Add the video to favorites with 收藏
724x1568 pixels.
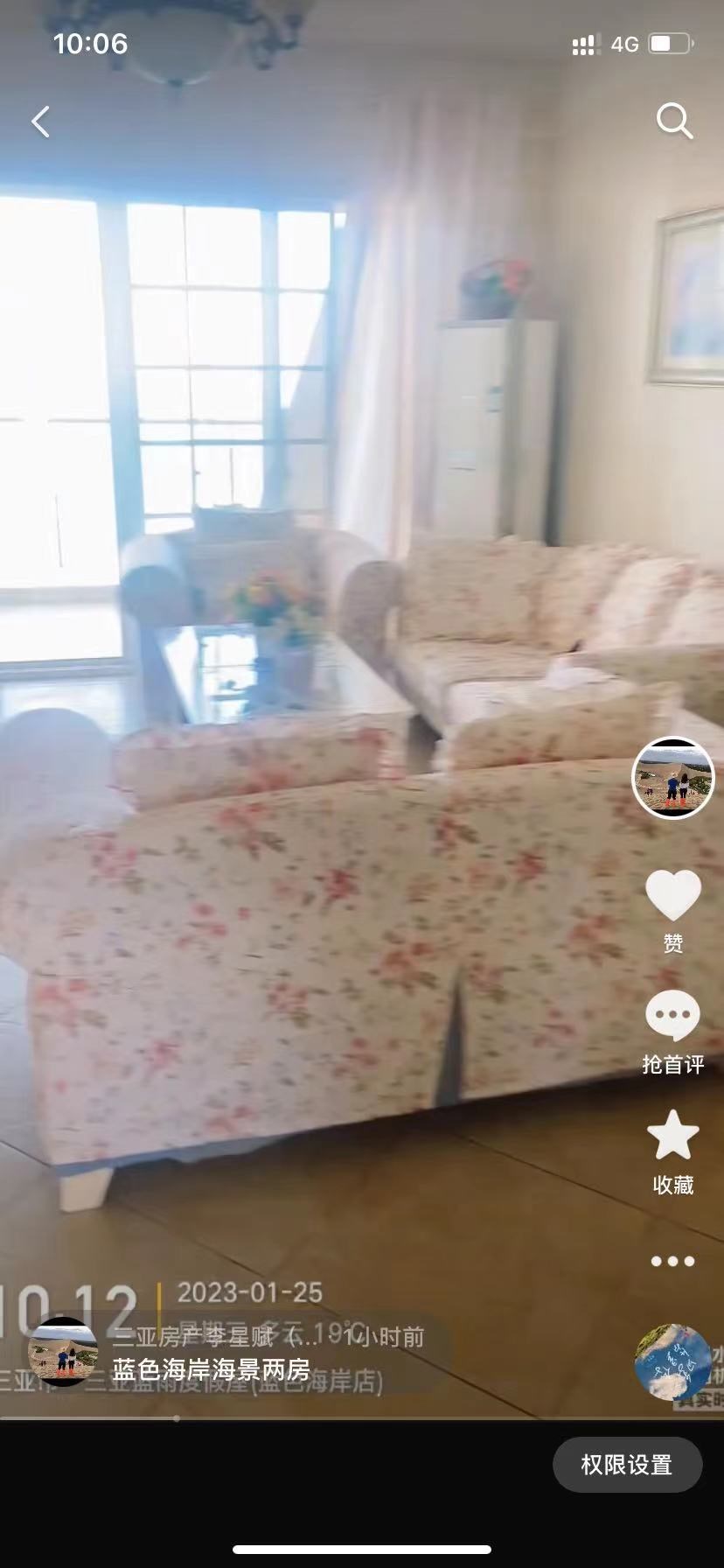tap(672, 1137)
